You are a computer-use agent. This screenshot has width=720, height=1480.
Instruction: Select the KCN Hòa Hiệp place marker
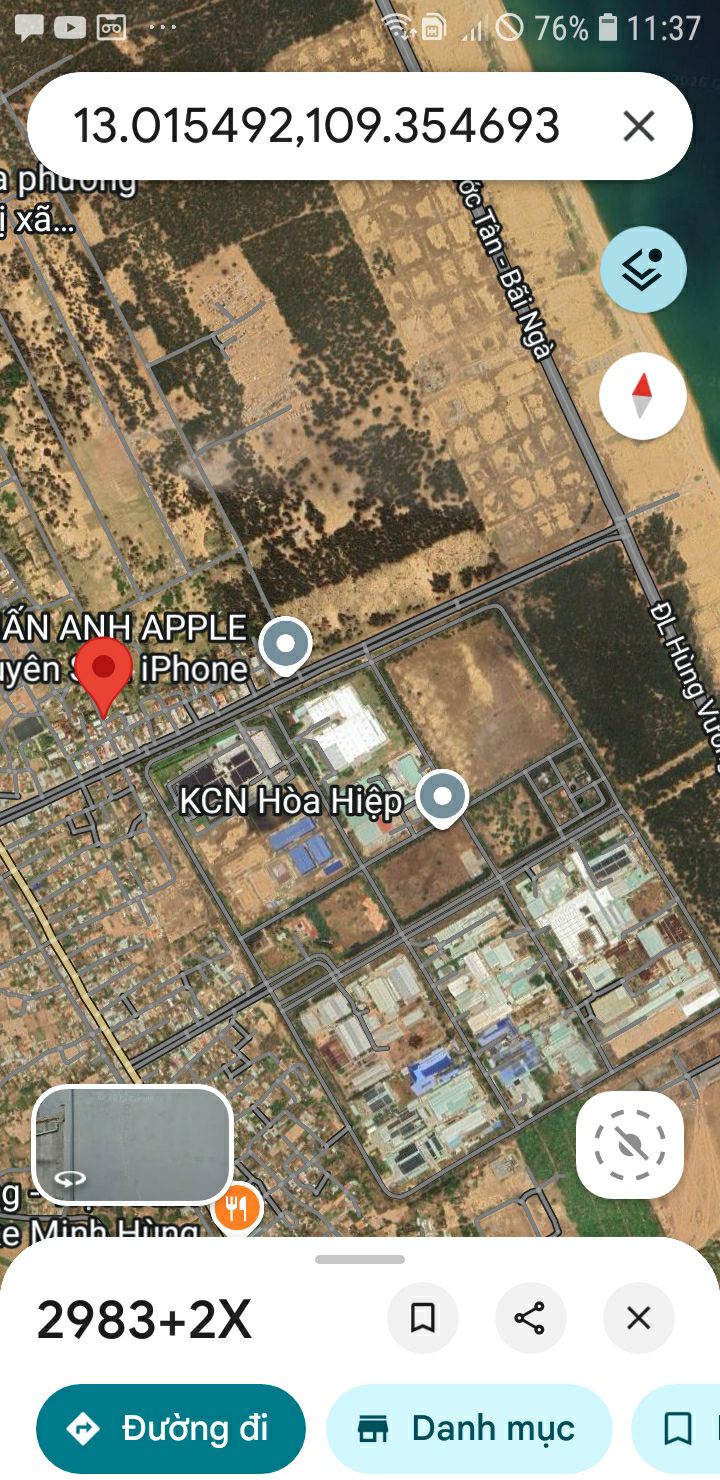point(442,799)
